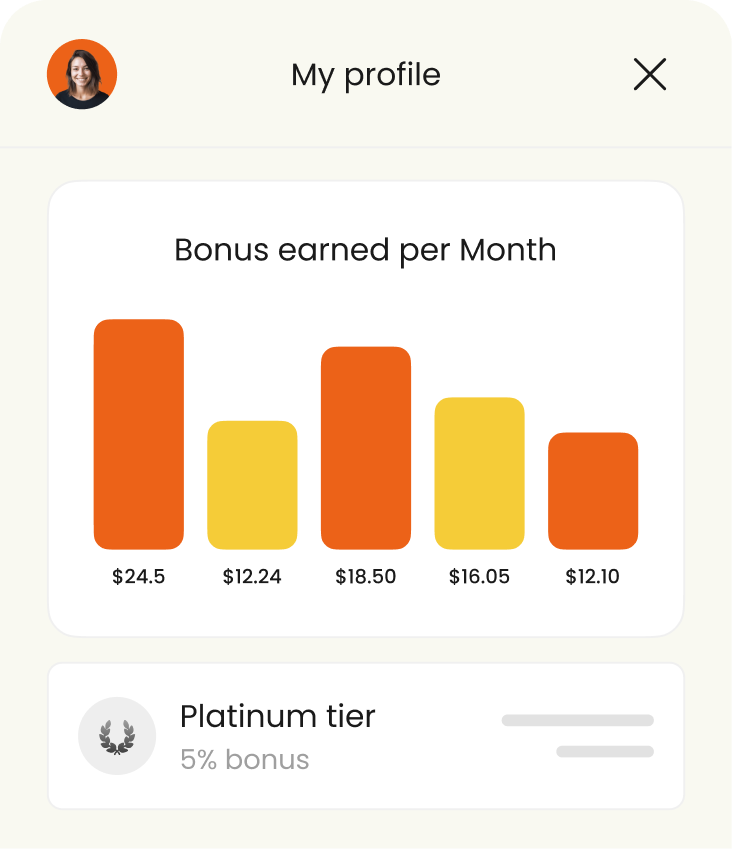Select the $12.24 amount label
732x849 pixels.
(253, 576)
